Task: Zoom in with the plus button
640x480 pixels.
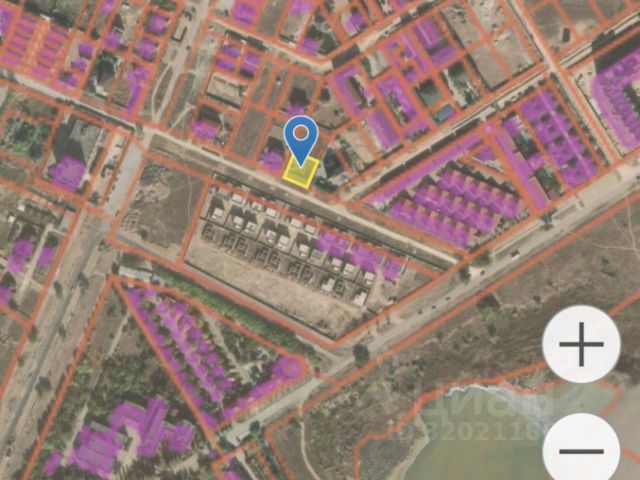Action: (581, 348)
